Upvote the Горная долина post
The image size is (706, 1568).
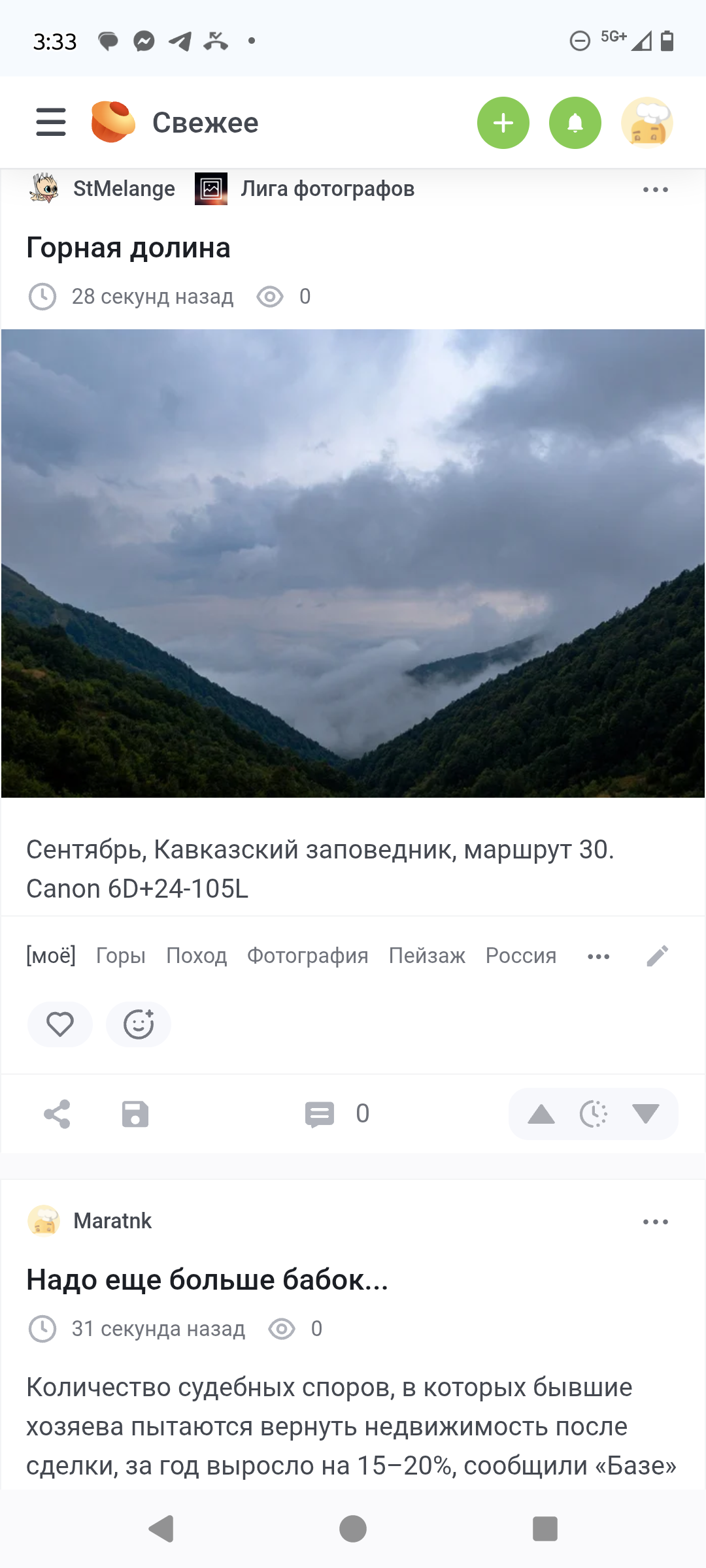coord(541,1114)
